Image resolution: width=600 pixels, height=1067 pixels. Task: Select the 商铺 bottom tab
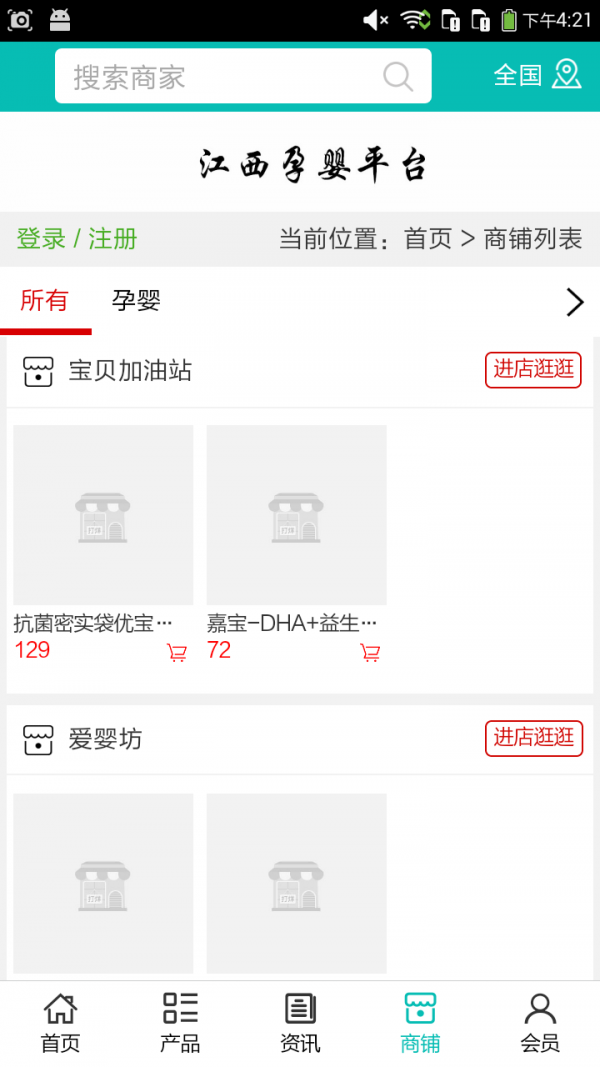pos(420,1023)
